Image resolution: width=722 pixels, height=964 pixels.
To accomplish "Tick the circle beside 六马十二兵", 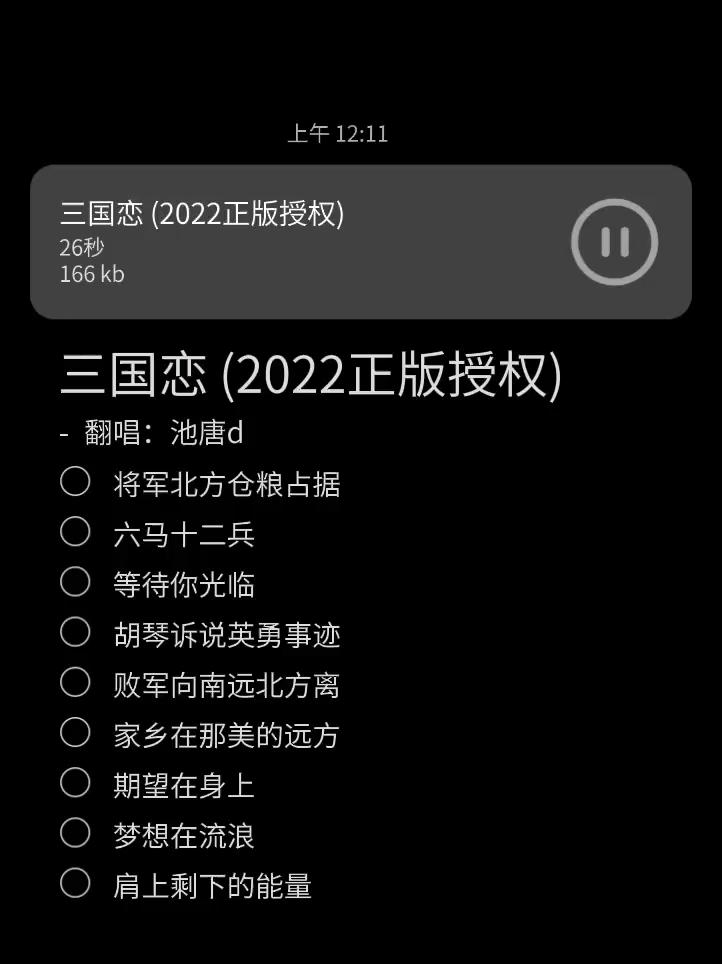I will pos(75,532).
